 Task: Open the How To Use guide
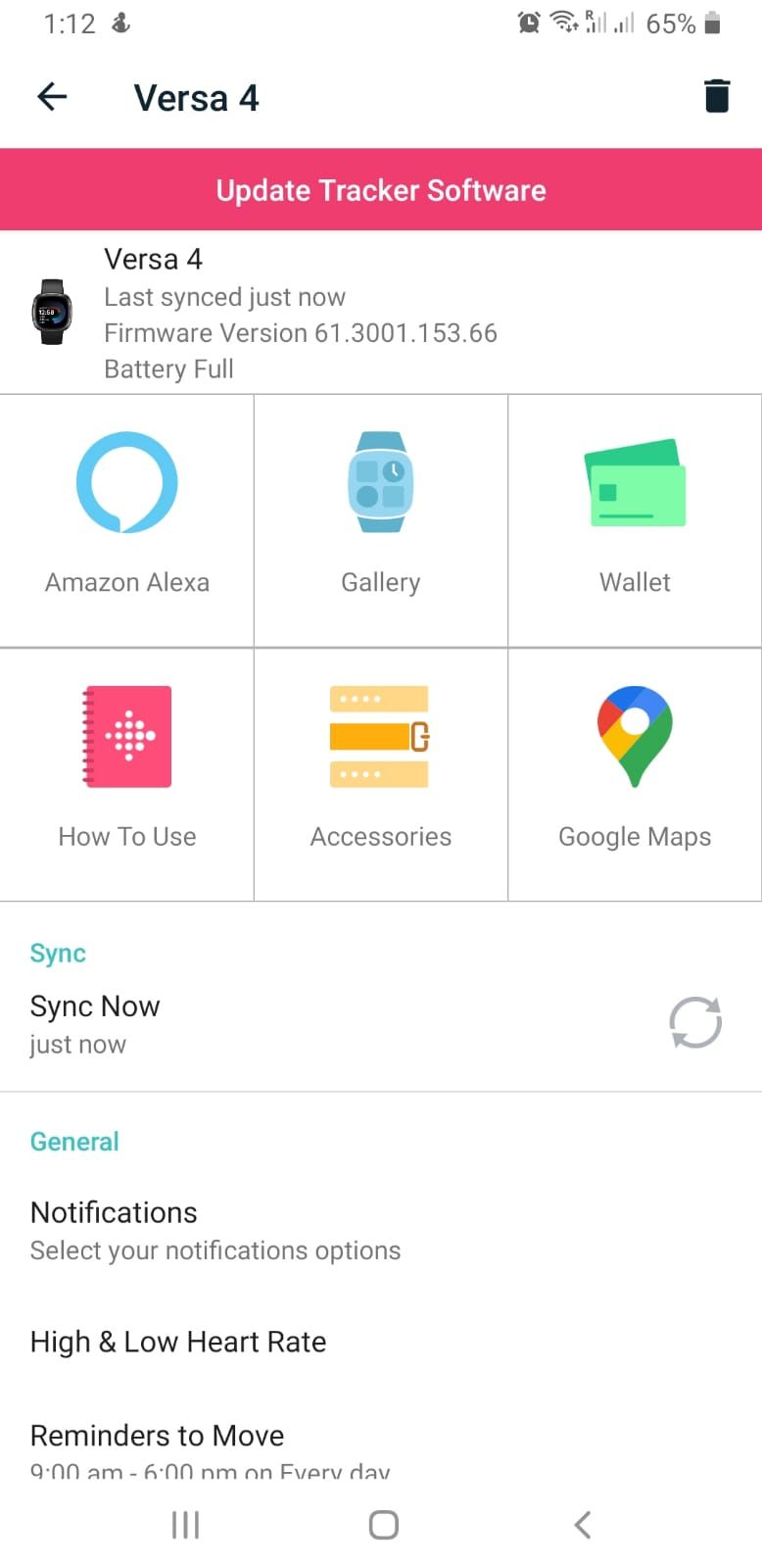(127, 774)
